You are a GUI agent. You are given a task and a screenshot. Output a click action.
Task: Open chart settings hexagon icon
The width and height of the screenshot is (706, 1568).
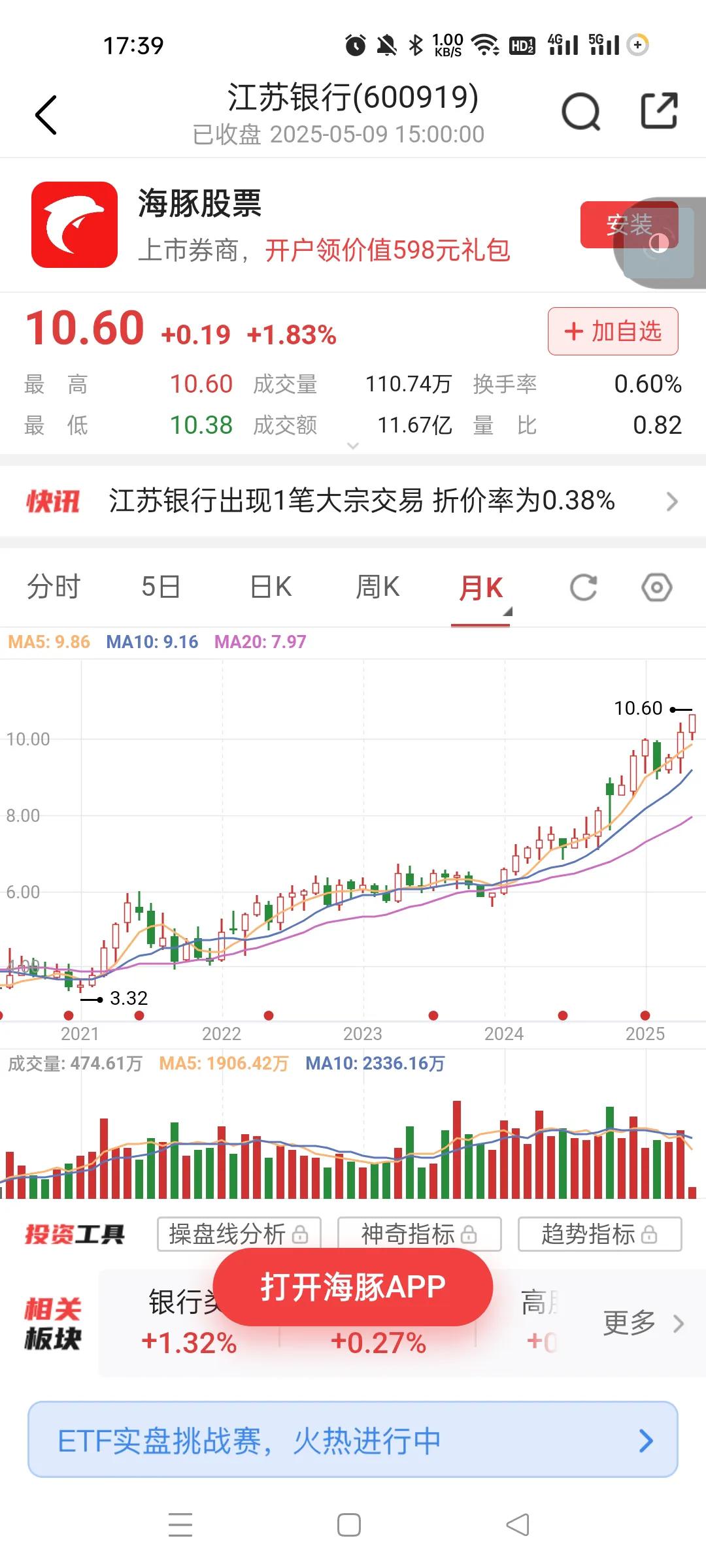coord(656,587)
